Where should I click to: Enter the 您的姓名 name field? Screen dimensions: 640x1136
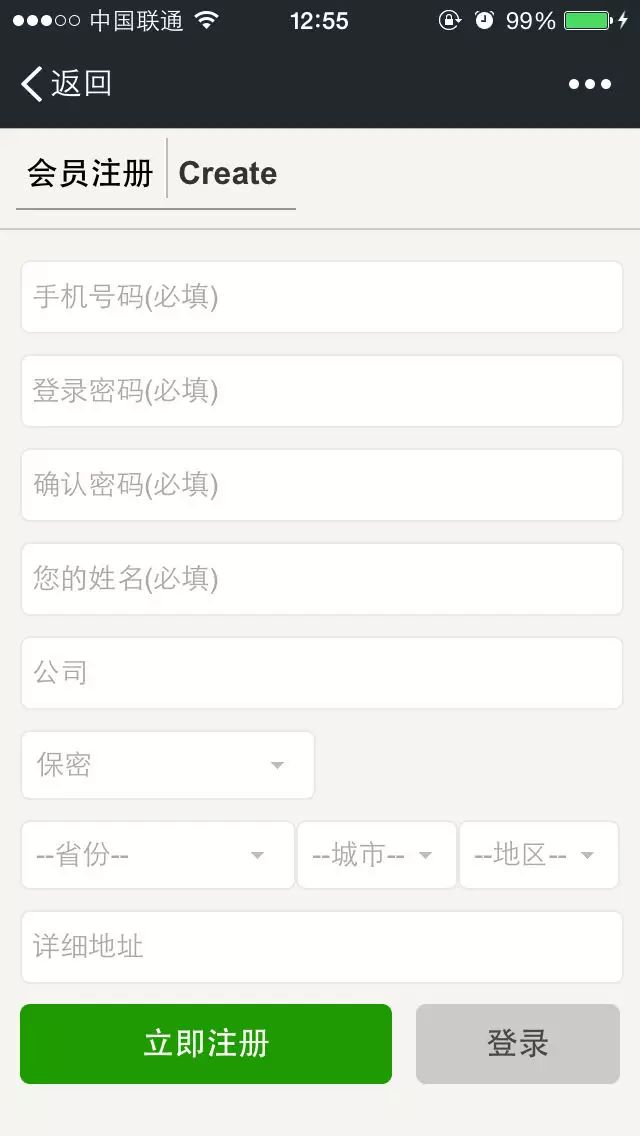coord(322,579)
